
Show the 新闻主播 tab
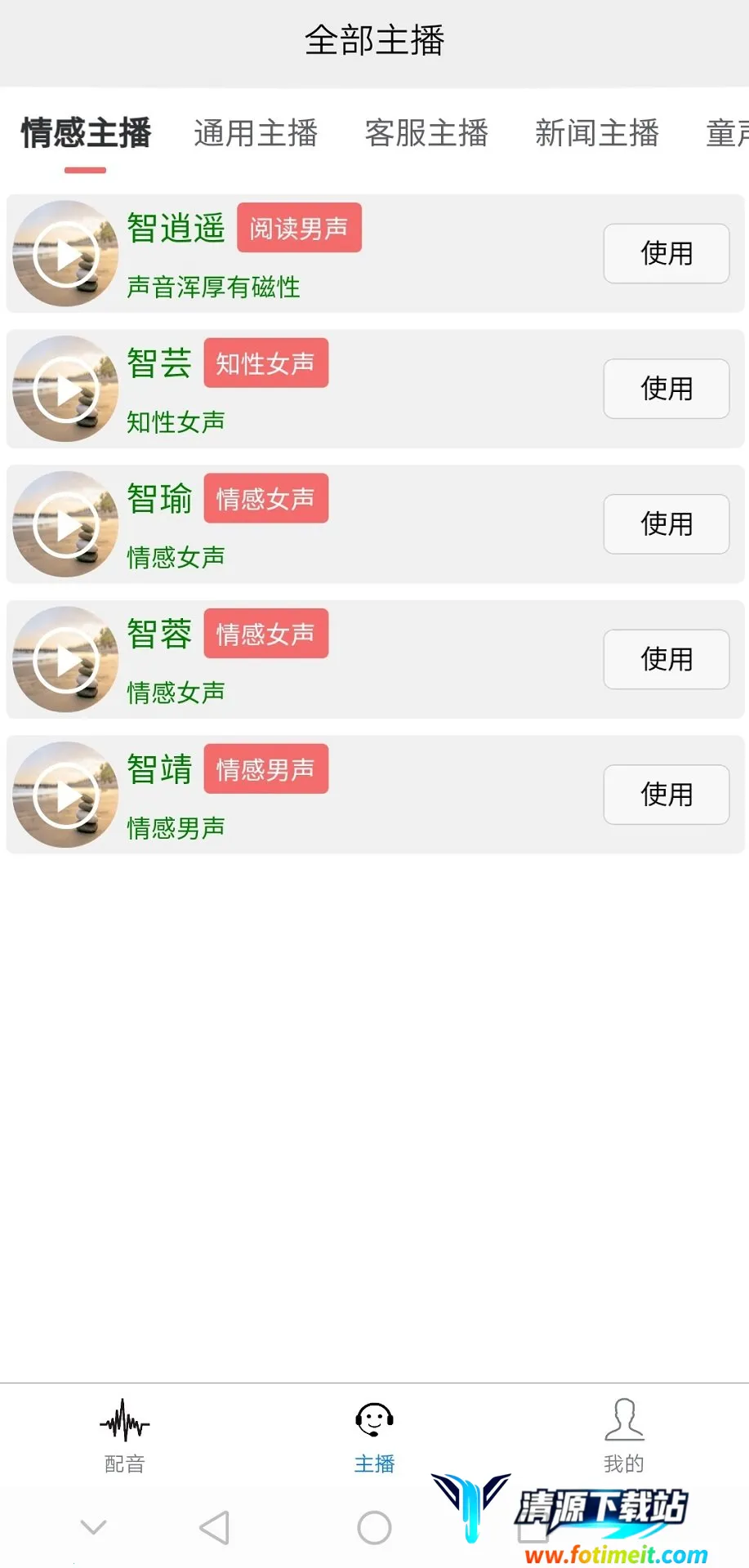(597, 133)
